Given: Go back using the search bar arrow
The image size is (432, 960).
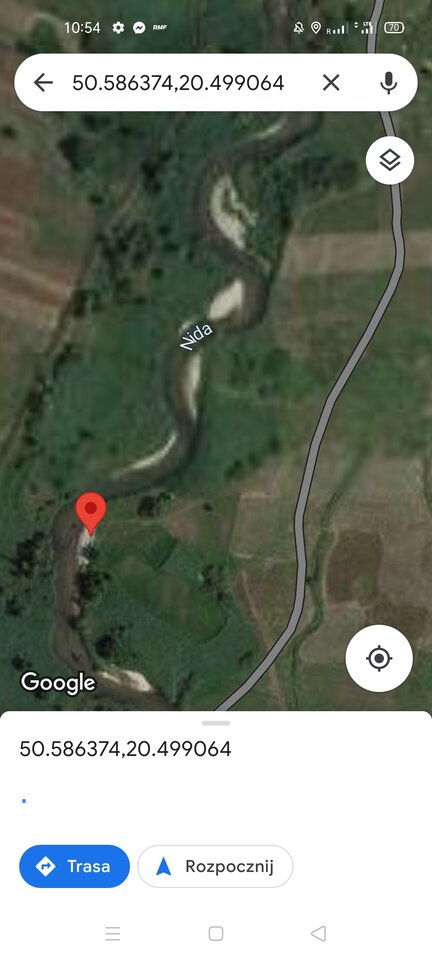Looking at the screenshot, I should (x=43, y=83).
